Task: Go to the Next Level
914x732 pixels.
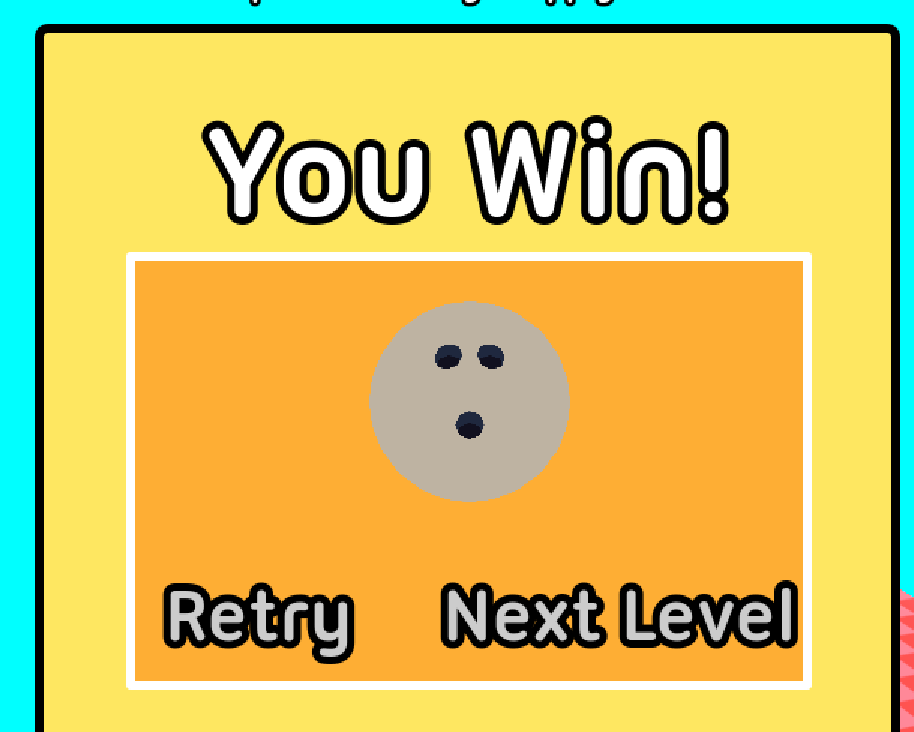Action: coord(619,615)
